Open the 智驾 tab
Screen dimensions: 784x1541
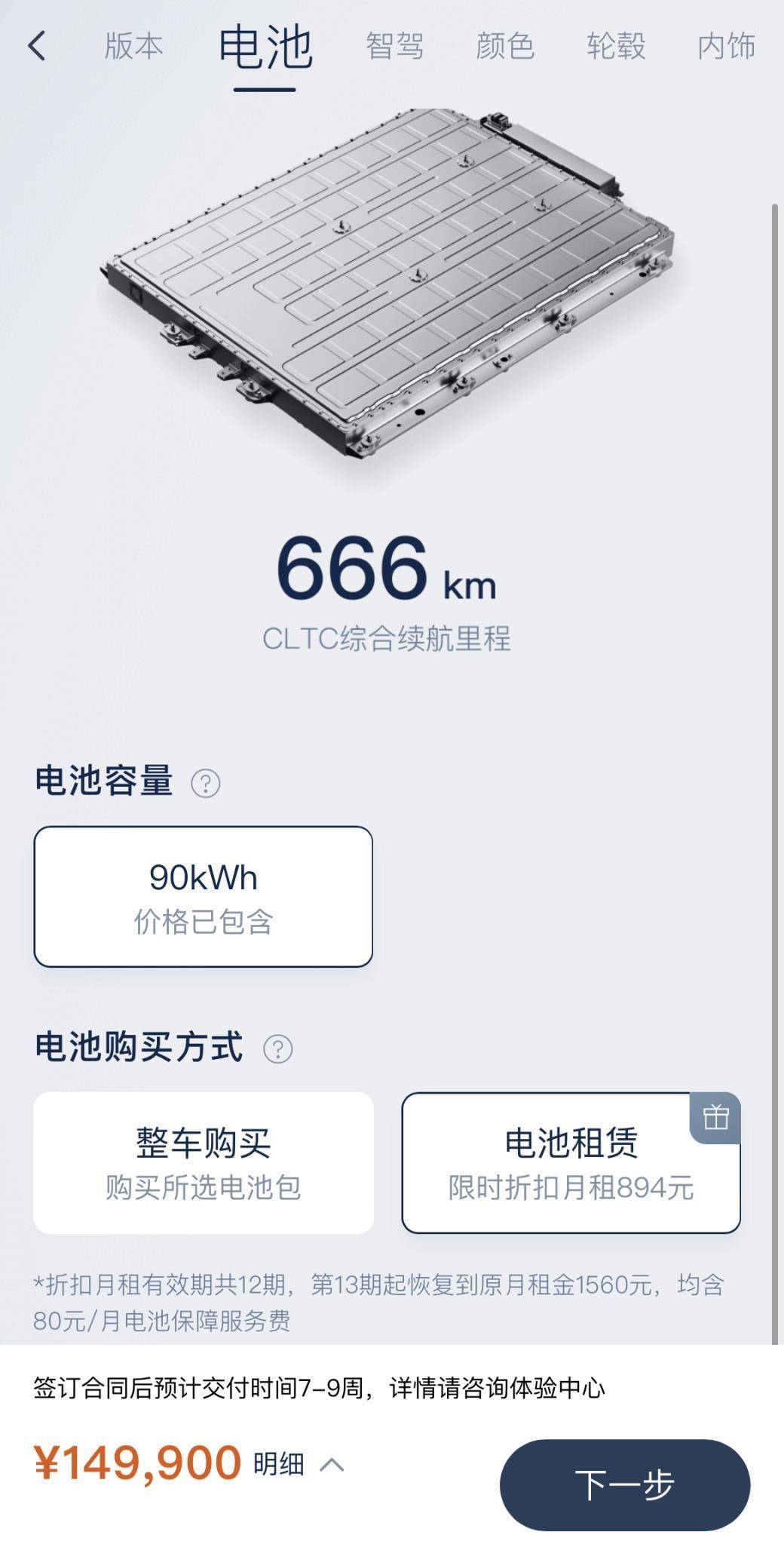(395, 47)
